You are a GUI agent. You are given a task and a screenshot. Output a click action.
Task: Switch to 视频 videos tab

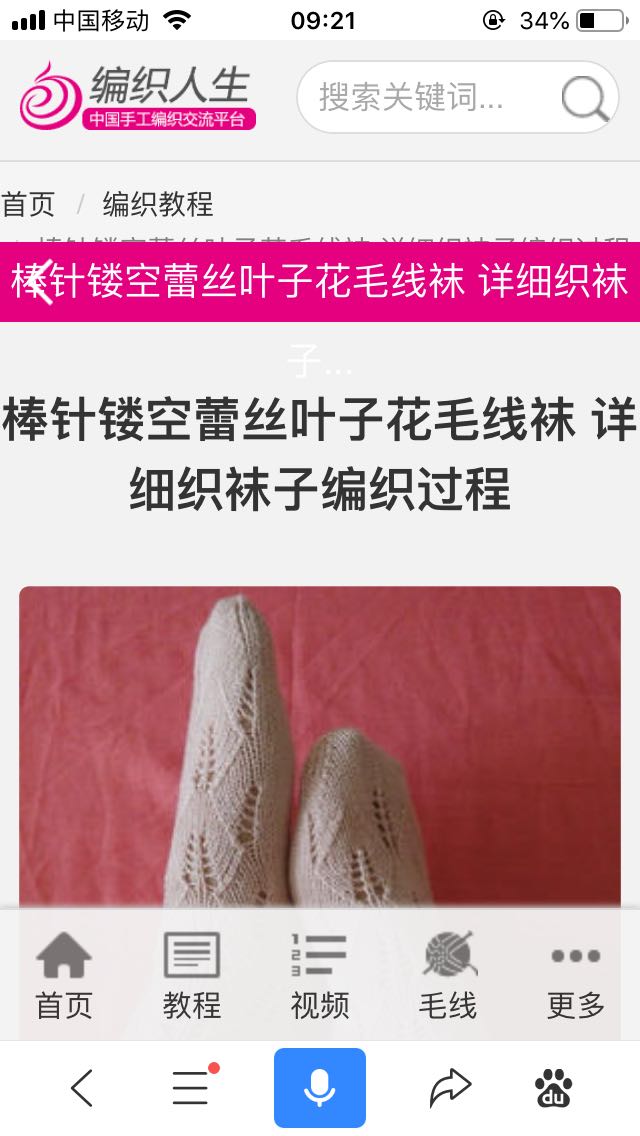pyautogui.click(x=320, y=976)
